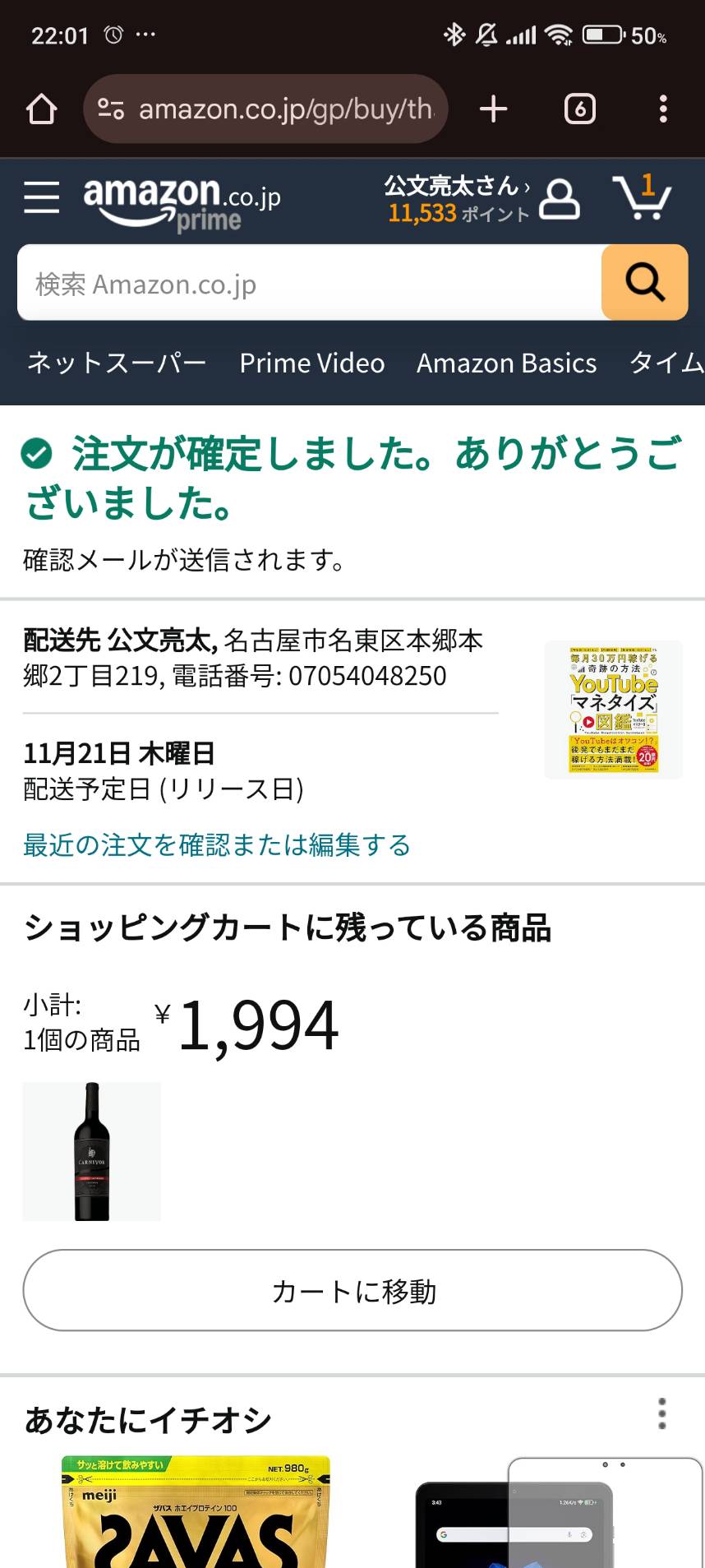705x1568 pixels.
Task: Open the tablet screen protector product card
Action: 559,1511
